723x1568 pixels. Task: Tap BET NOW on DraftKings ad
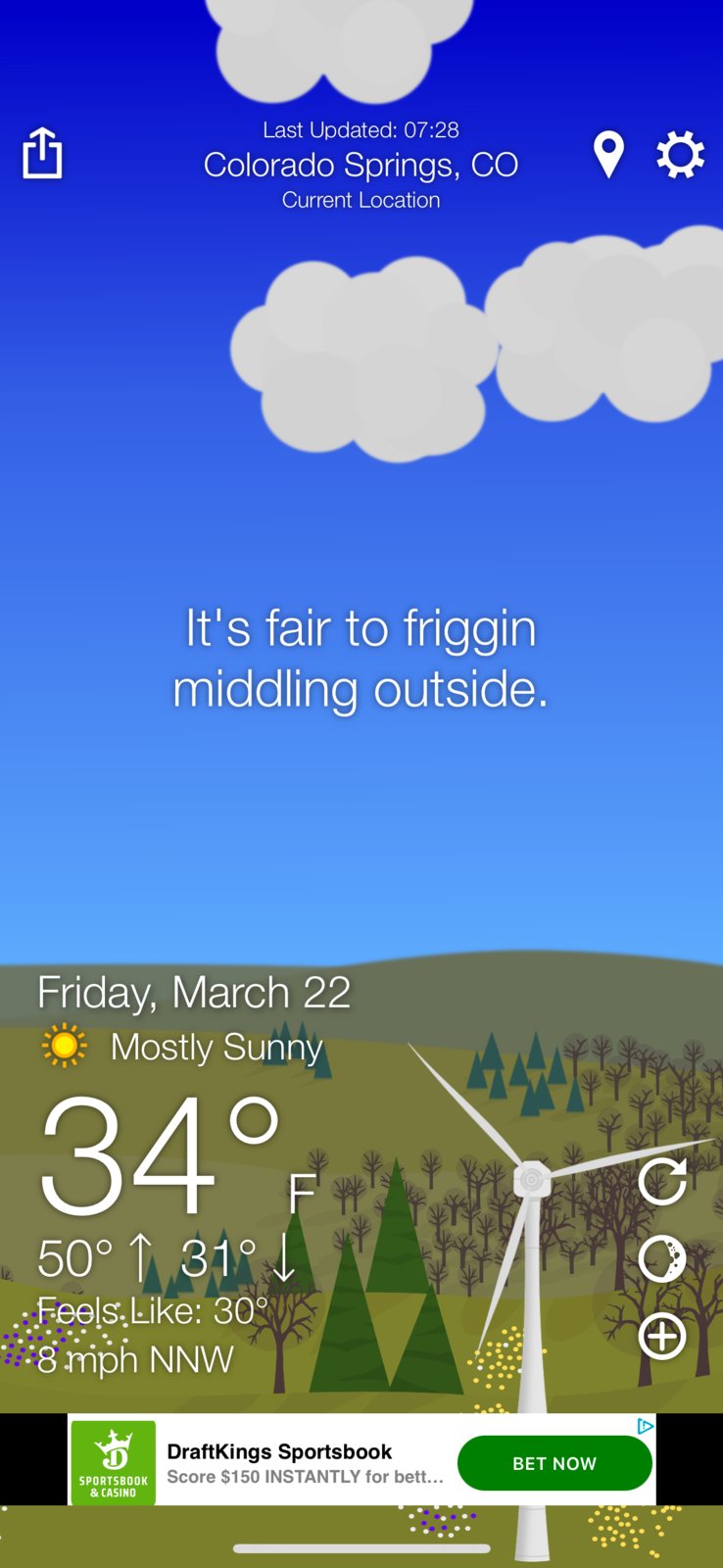tap(554, 1463)
